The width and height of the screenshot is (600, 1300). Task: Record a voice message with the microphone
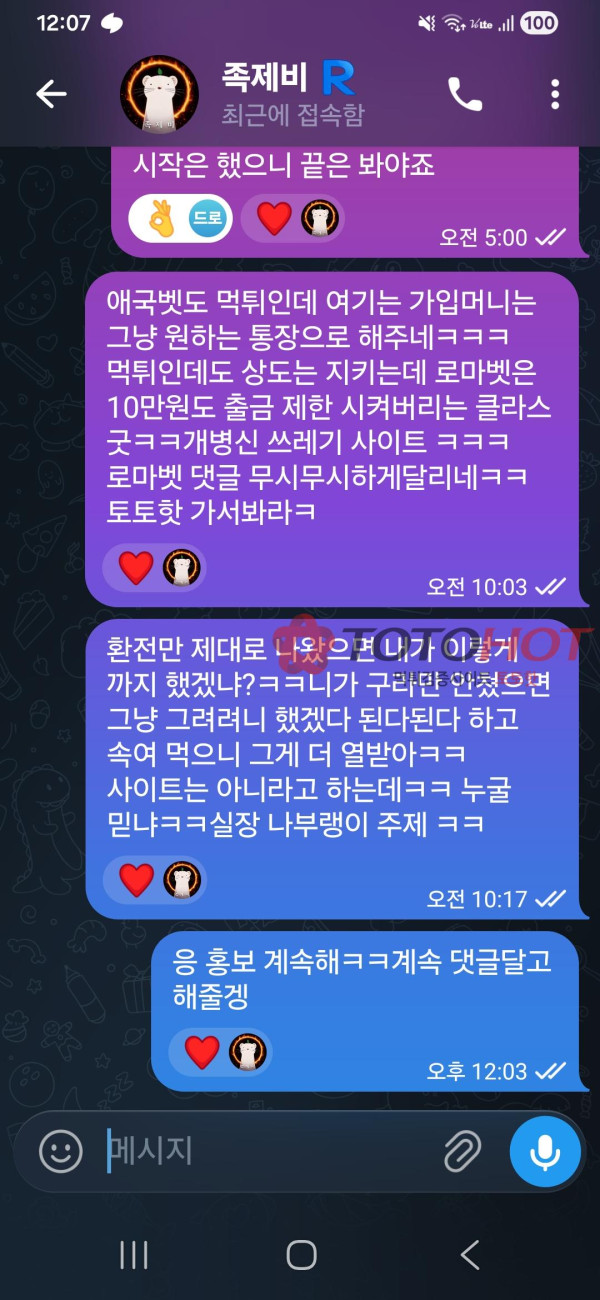tap(545, 1151)
